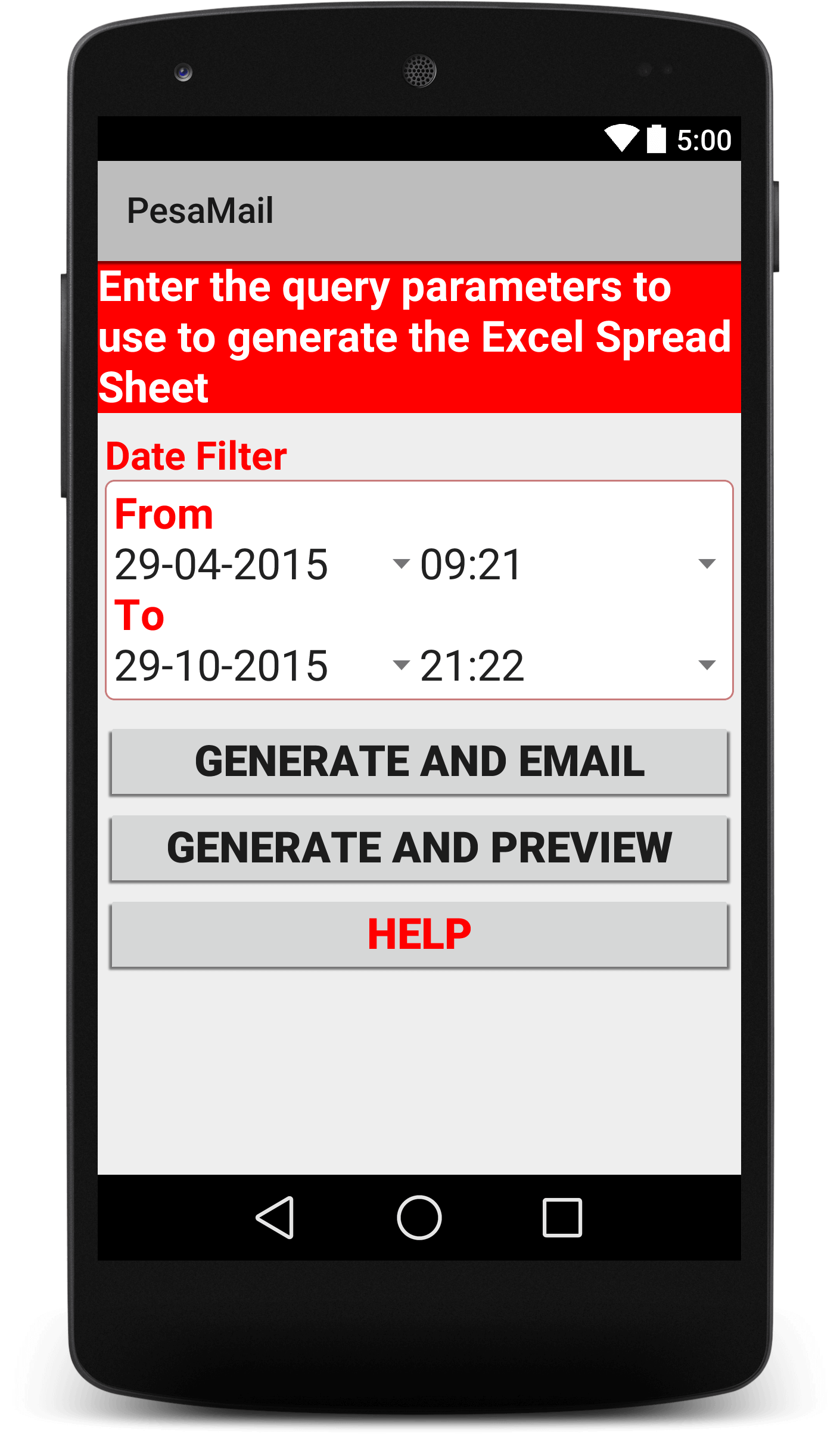Change the To time 21:22
Screen dimensions: 840x1434
tap(566, 665)
